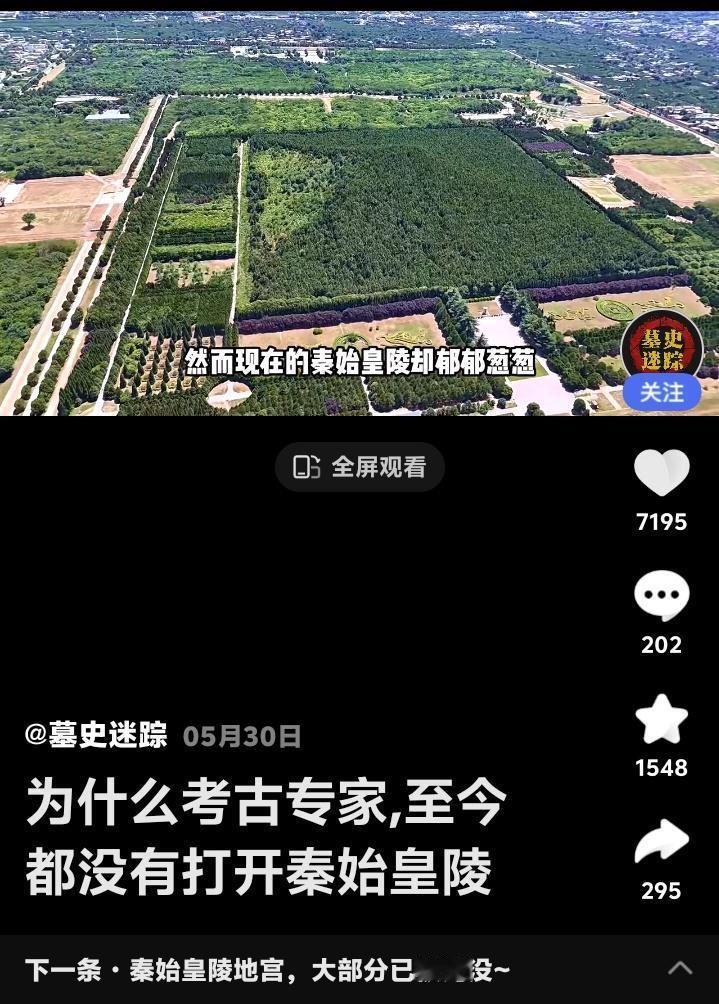This screenshot has height=1004, width=719.
Task: Share this video via the arrow icon
Action: point(661,841)
